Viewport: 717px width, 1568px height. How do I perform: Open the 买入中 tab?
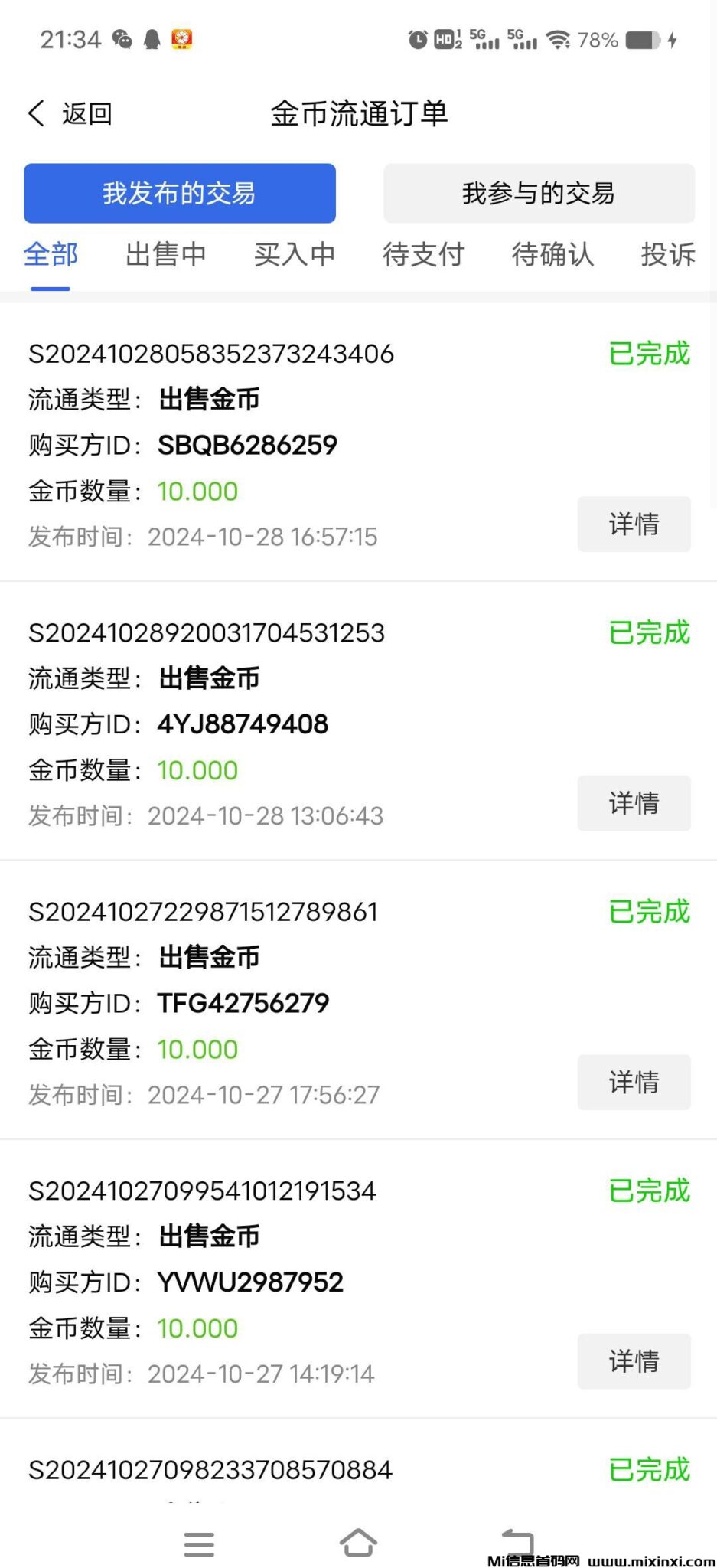295,255
